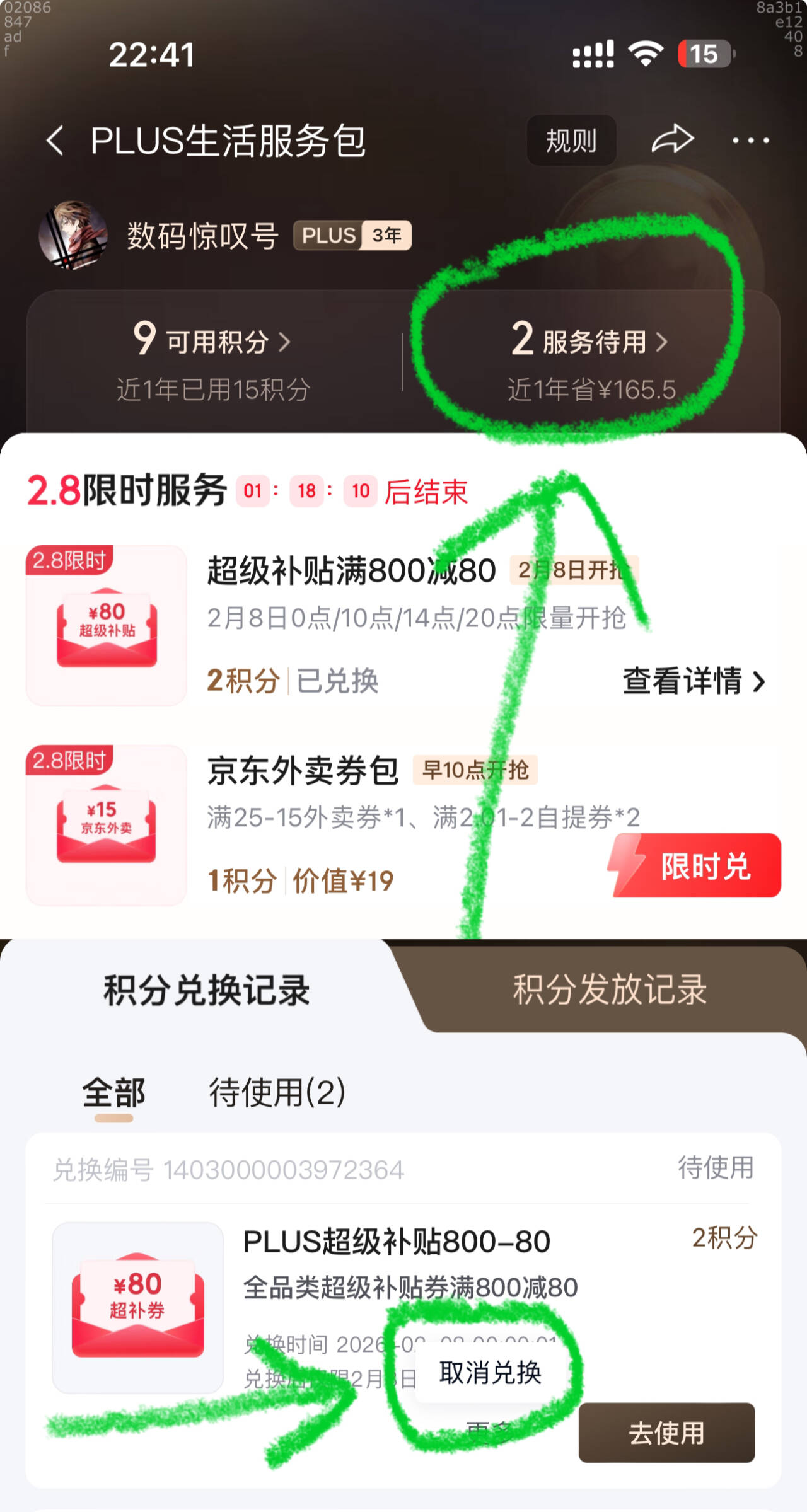Select the 全部 filter
This screenshot has width=807, height=1512.
click(x=113, y=1092)
